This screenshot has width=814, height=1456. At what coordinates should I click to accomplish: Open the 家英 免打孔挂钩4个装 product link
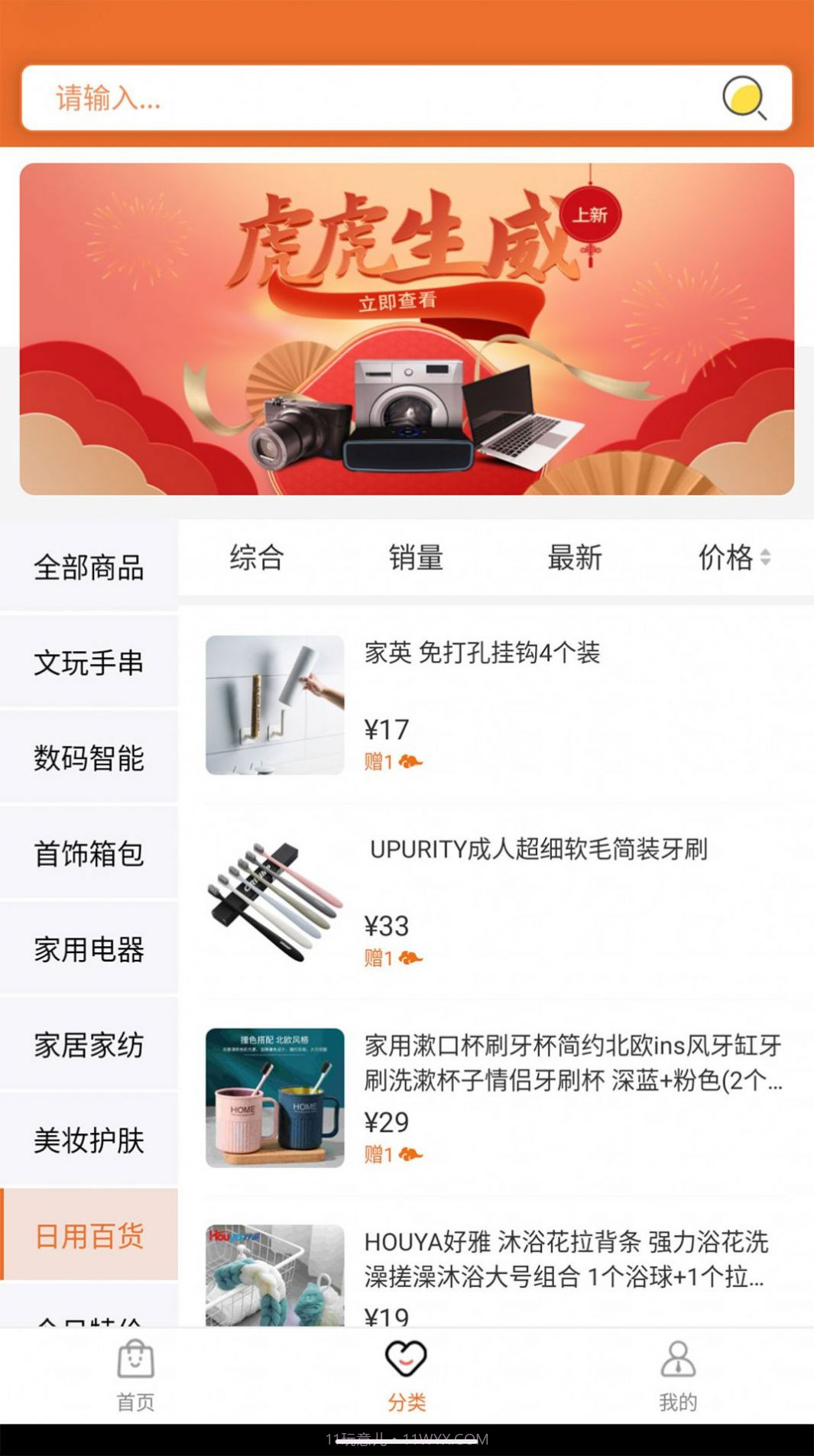(484, 651)
